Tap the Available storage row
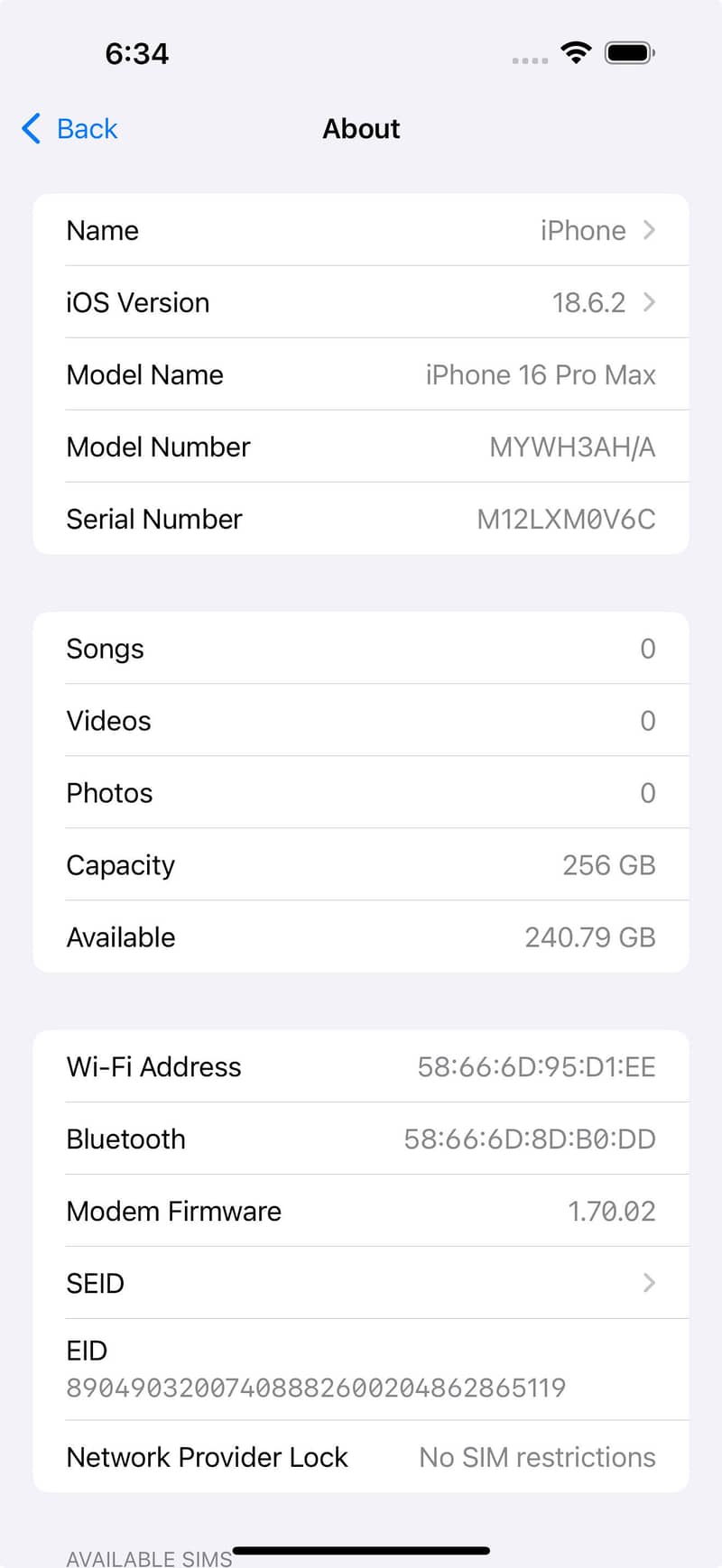 pyautogui.click(x=361, y=936)
